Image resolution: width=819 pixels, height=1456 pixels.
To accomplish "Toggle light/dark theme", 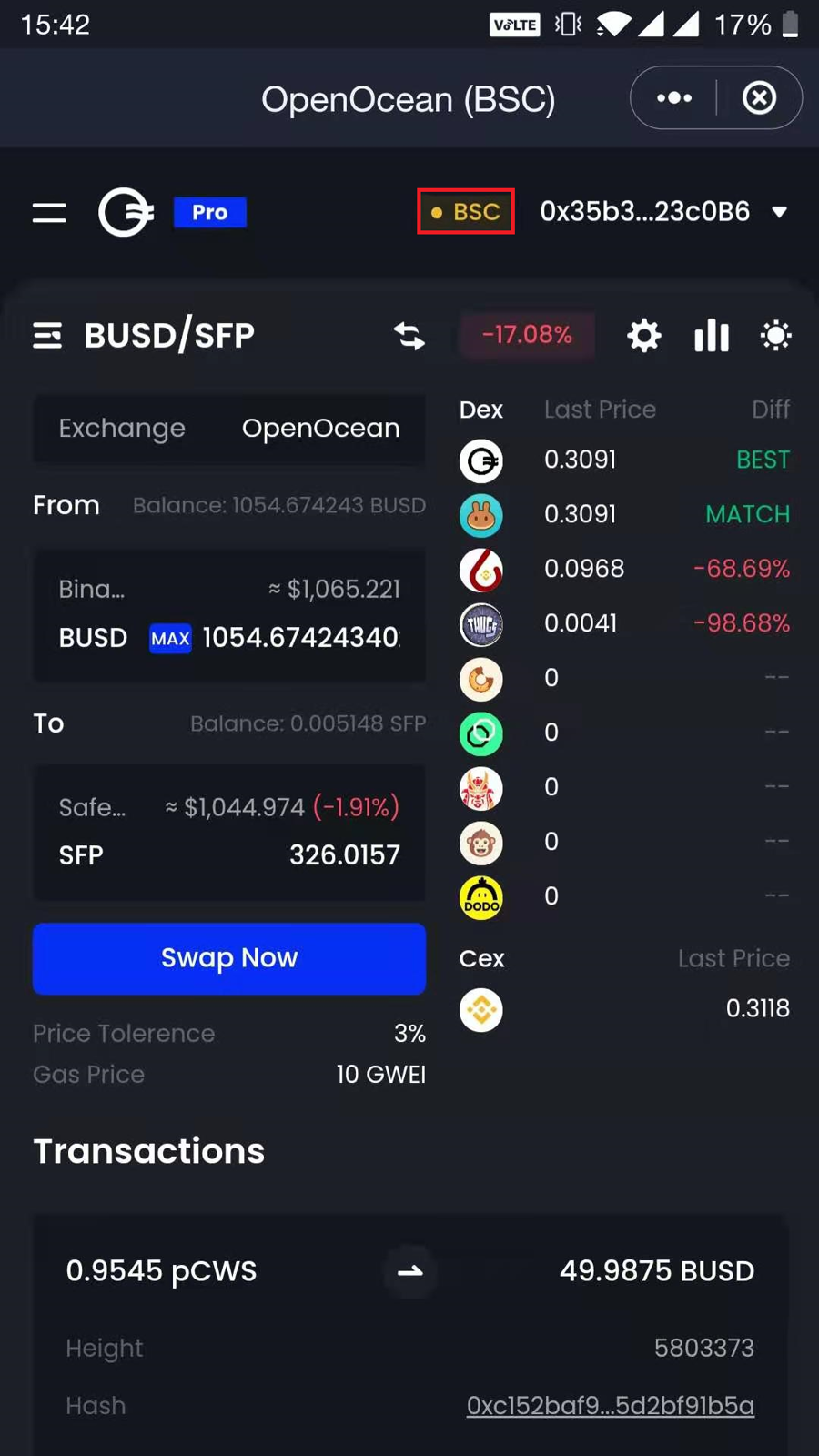I will [x=775, y=336].
